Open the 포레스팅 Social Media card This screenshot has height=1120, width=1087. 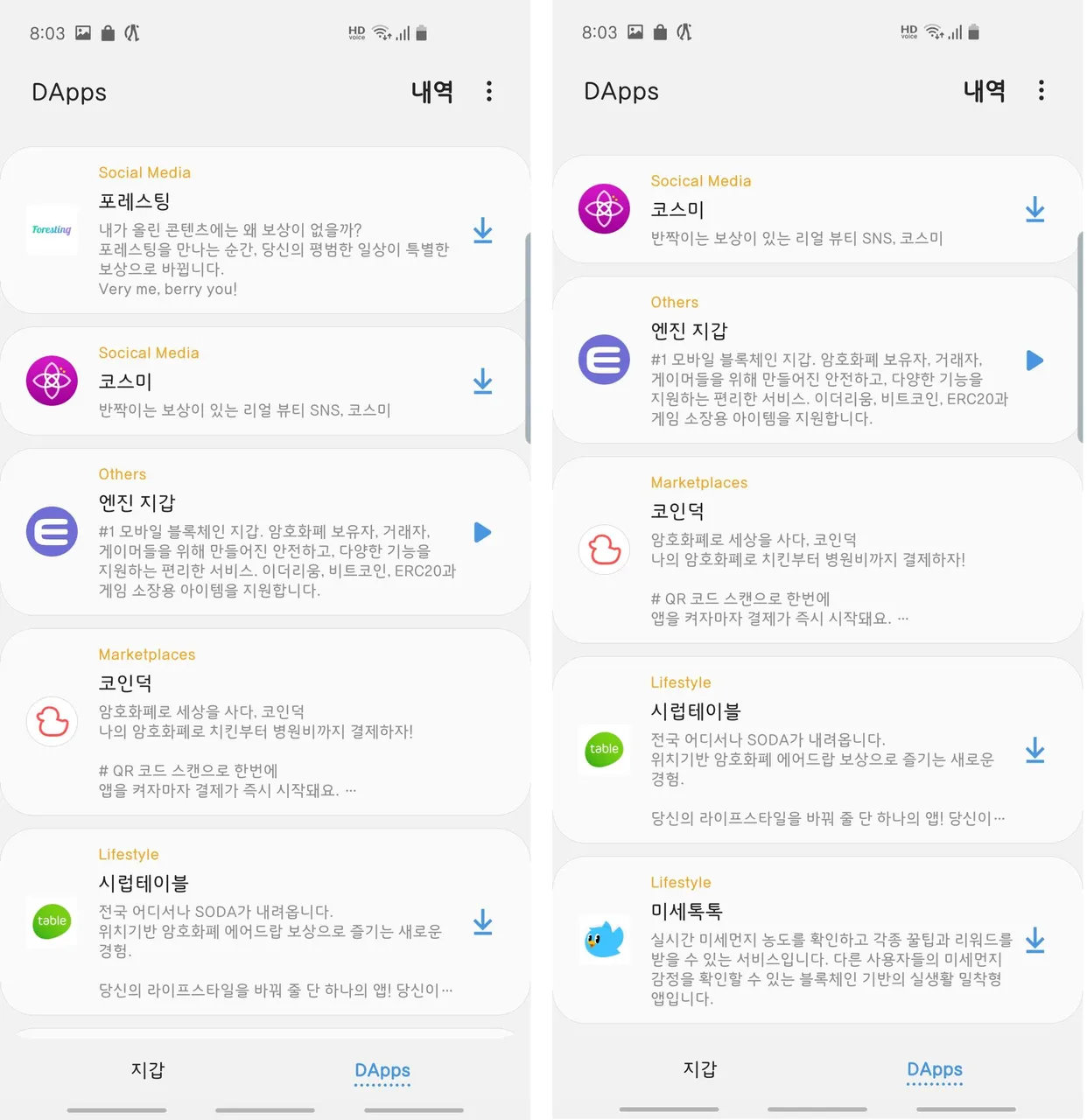(263, 230)
